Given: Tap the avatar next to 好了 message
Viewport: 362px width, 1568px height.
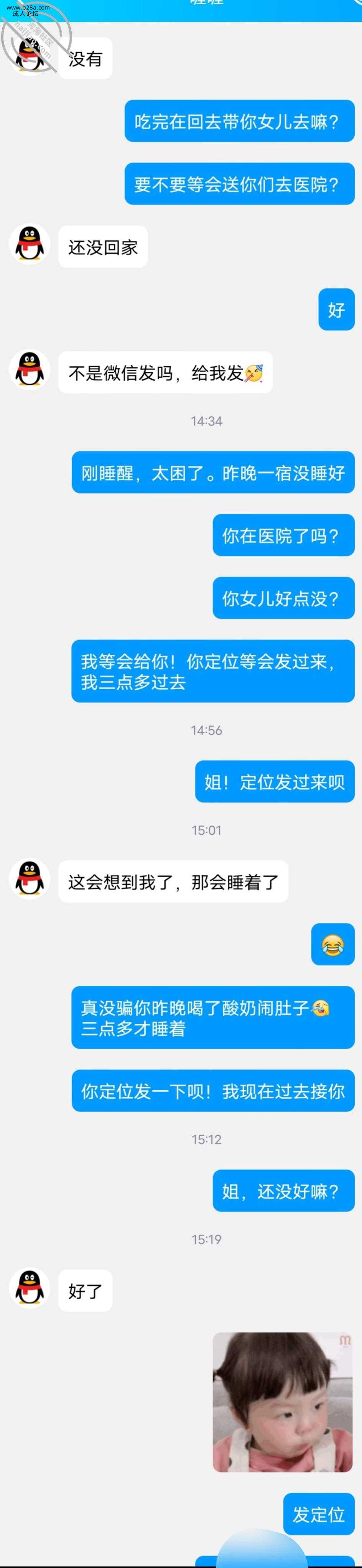Looking at the screenshot, I should [30, 1288].
